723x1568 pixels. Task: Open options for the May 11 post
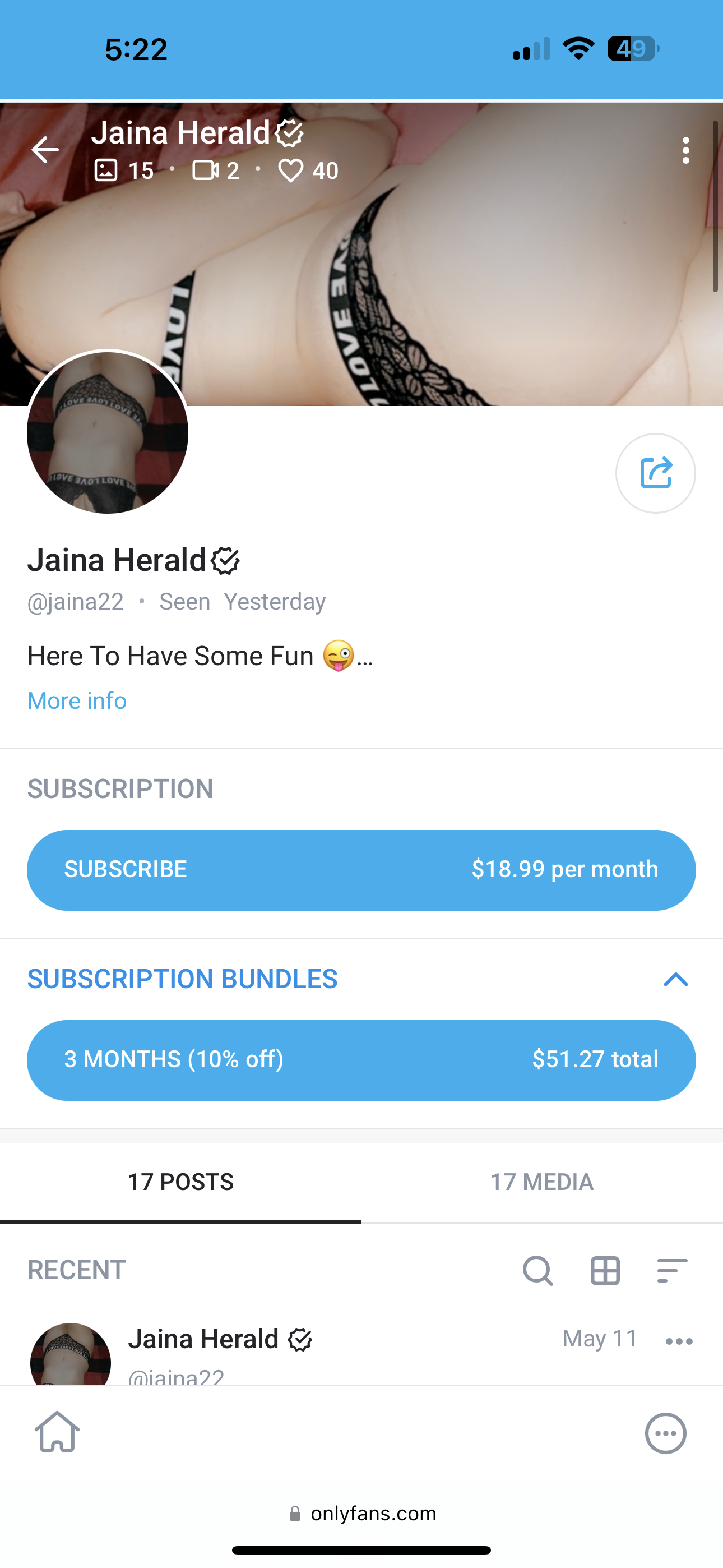point(679,1341)
